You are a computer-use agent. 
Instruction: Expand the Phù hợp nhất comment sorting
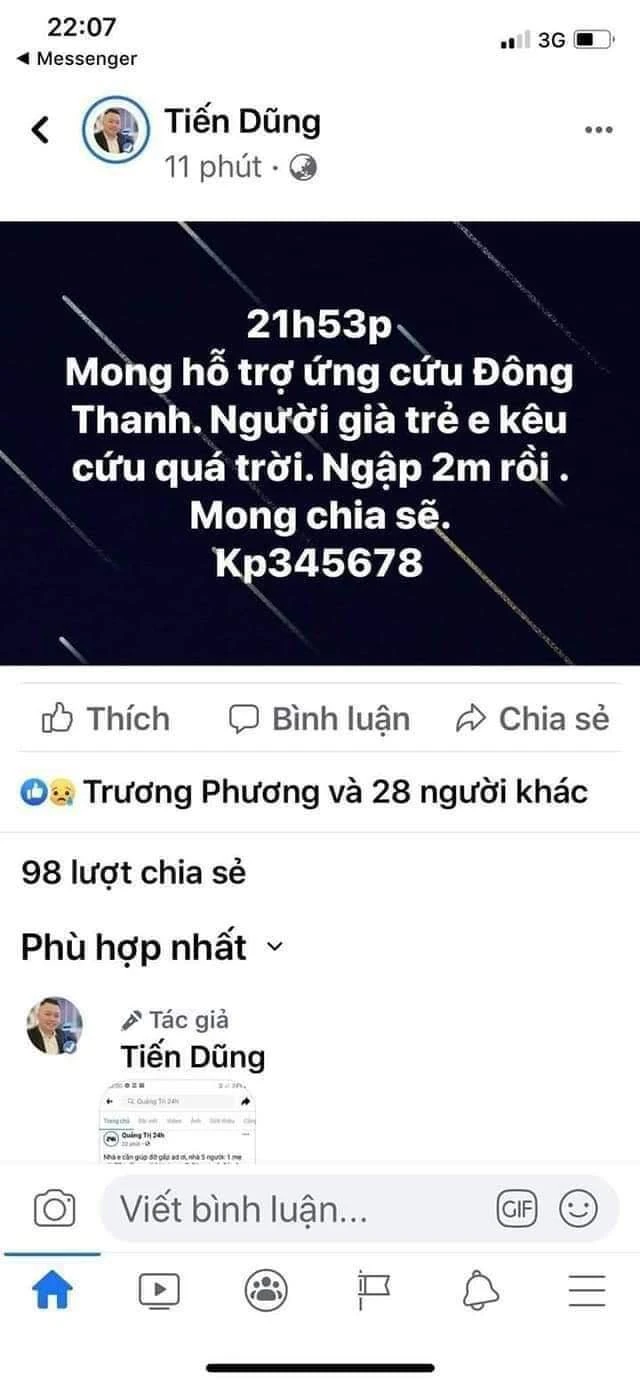[x=152, y=946]
